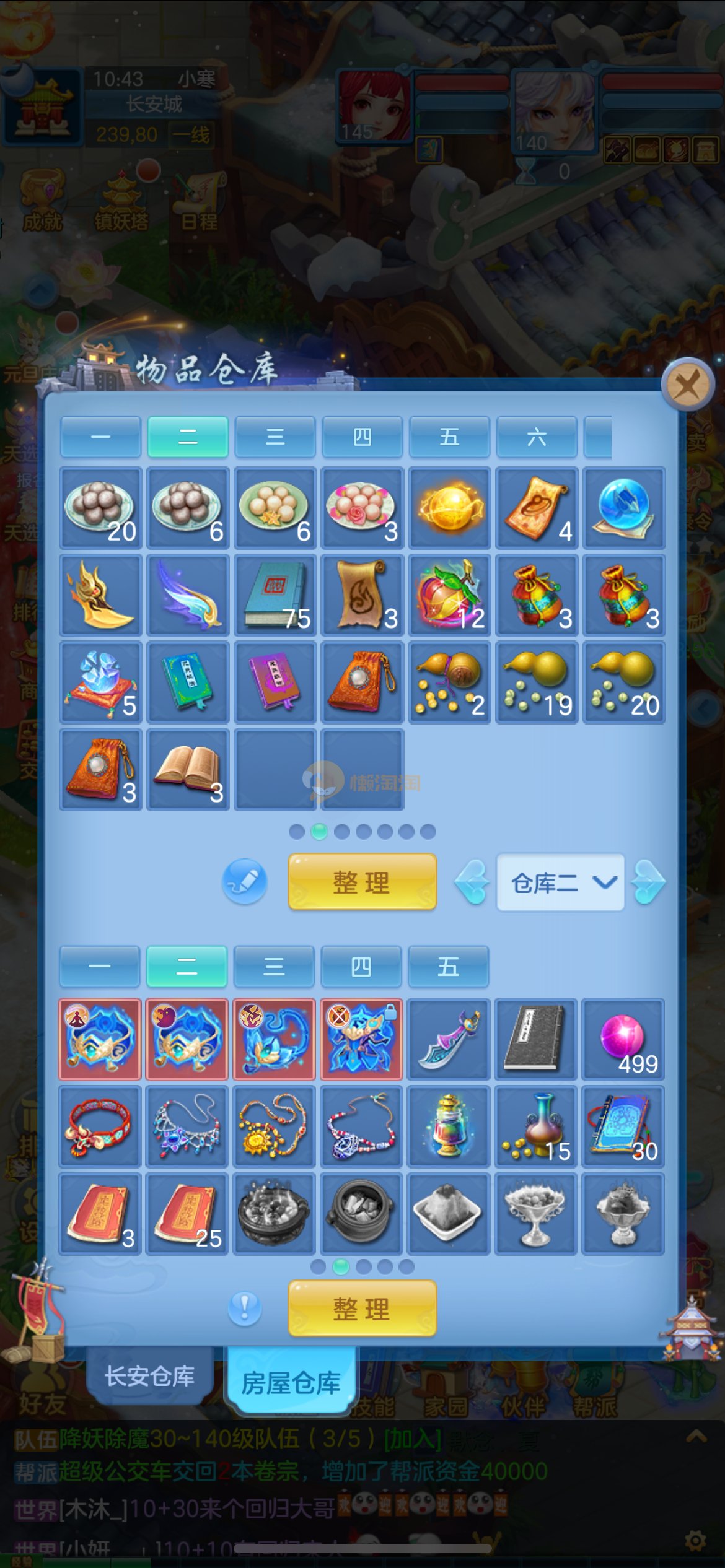The image size is (725, 1568).
Task: Select the pink orb item with count 499
Action: pyautogui.click(x=623, y=1039)
